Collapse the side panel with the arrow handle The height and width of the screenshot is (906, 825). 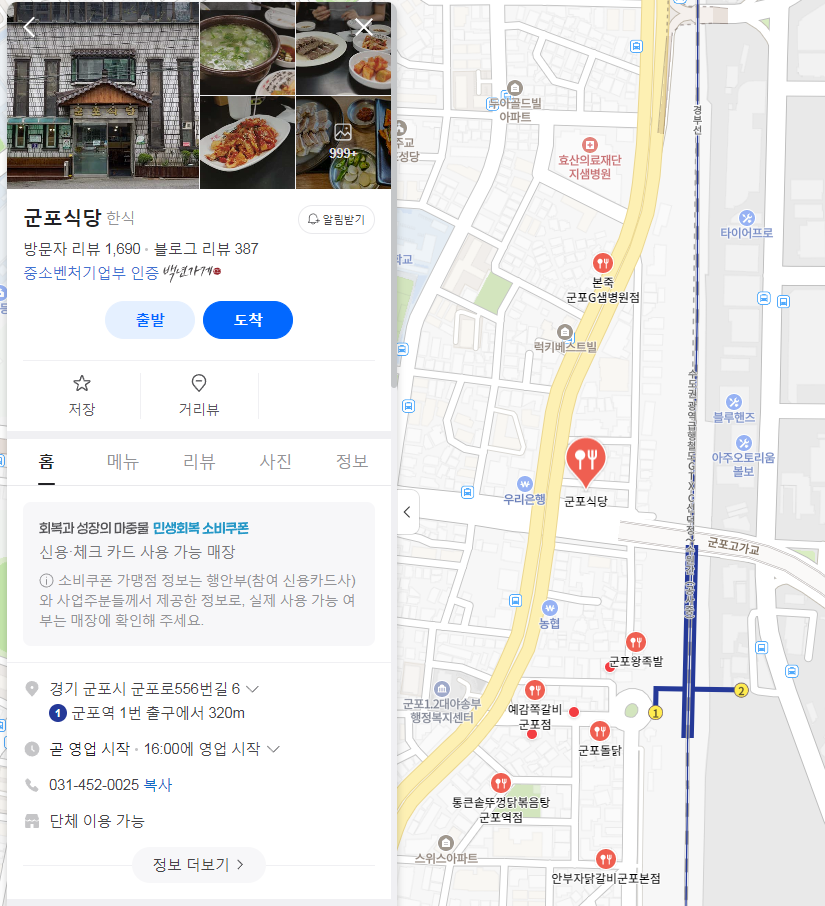407,512
